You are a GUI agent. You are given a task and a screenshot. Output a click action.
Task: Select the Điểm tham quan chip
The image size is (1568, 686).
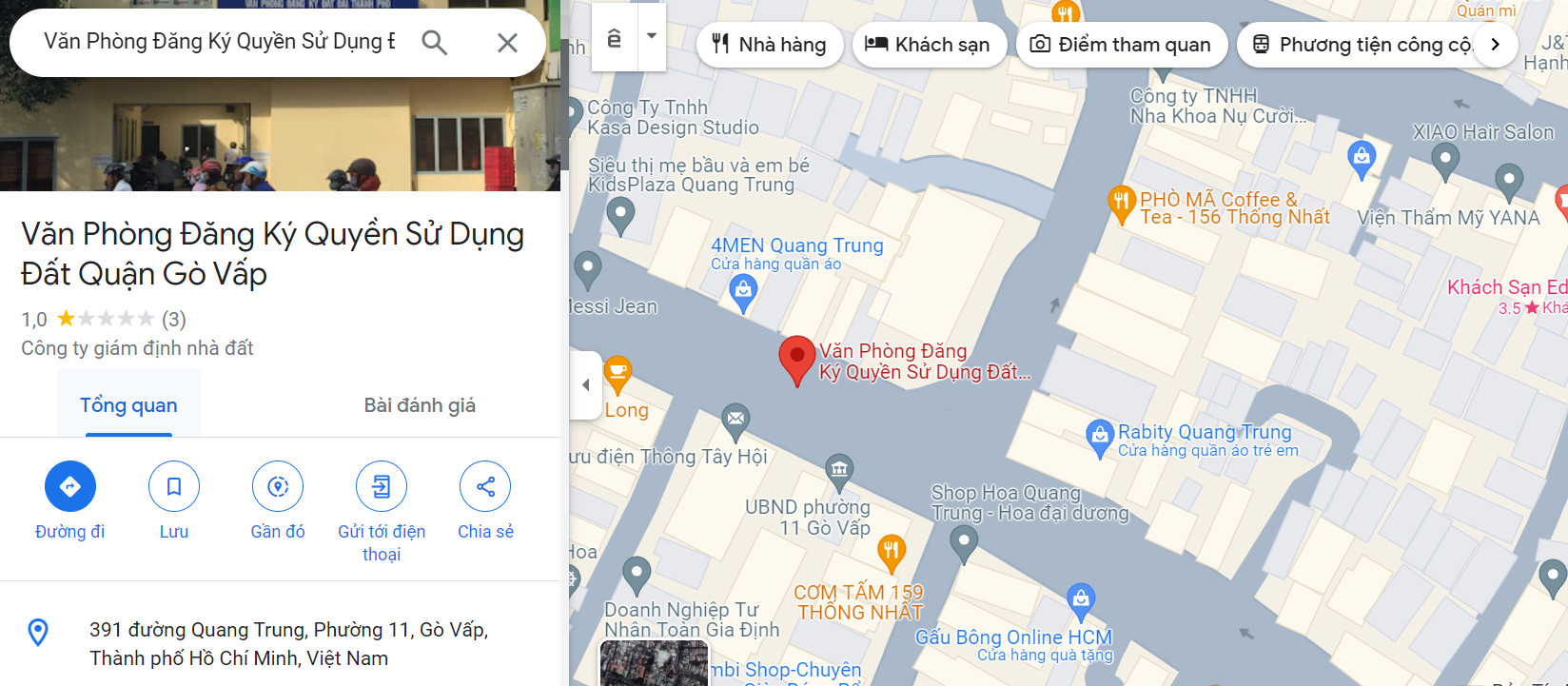[x=1121, y=45]
